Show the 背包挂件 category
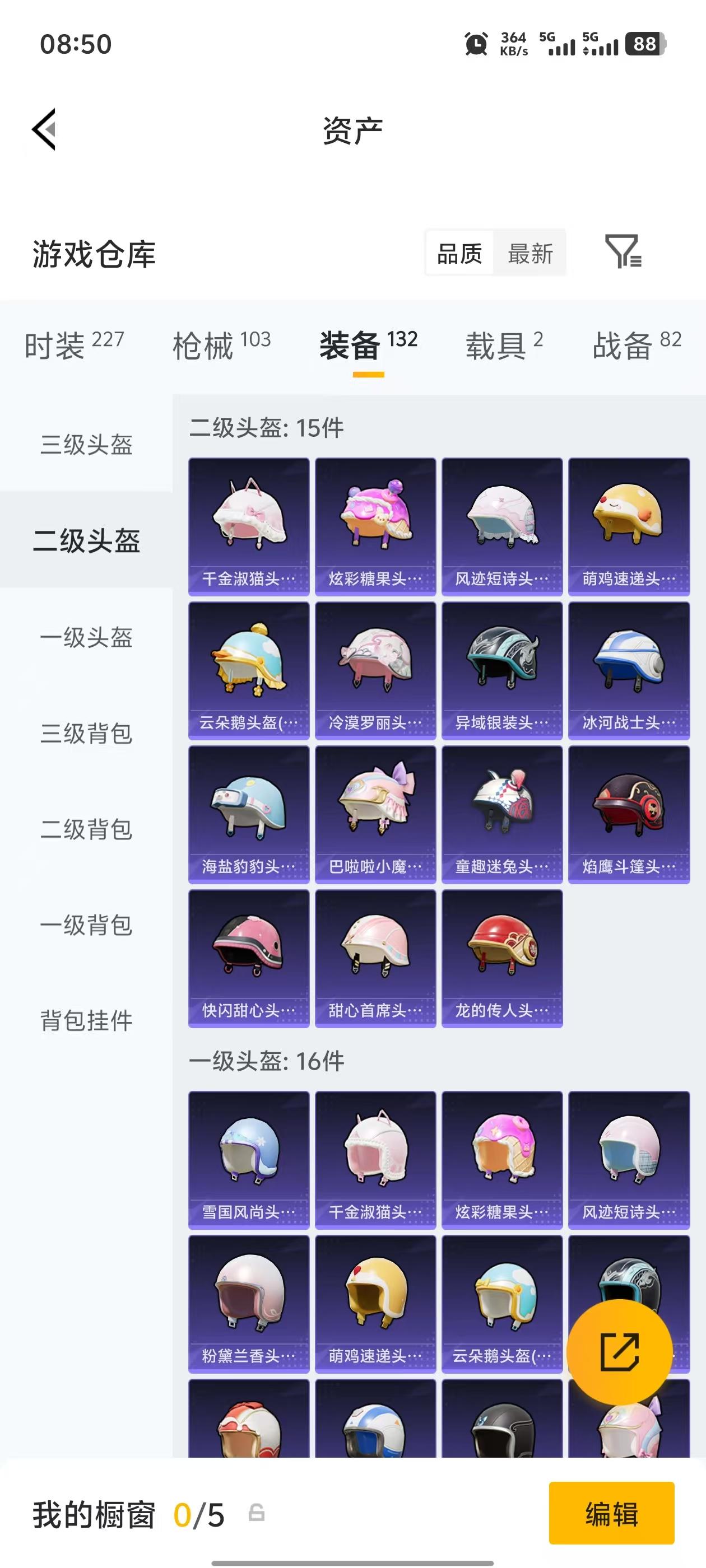 [86, 1020]
